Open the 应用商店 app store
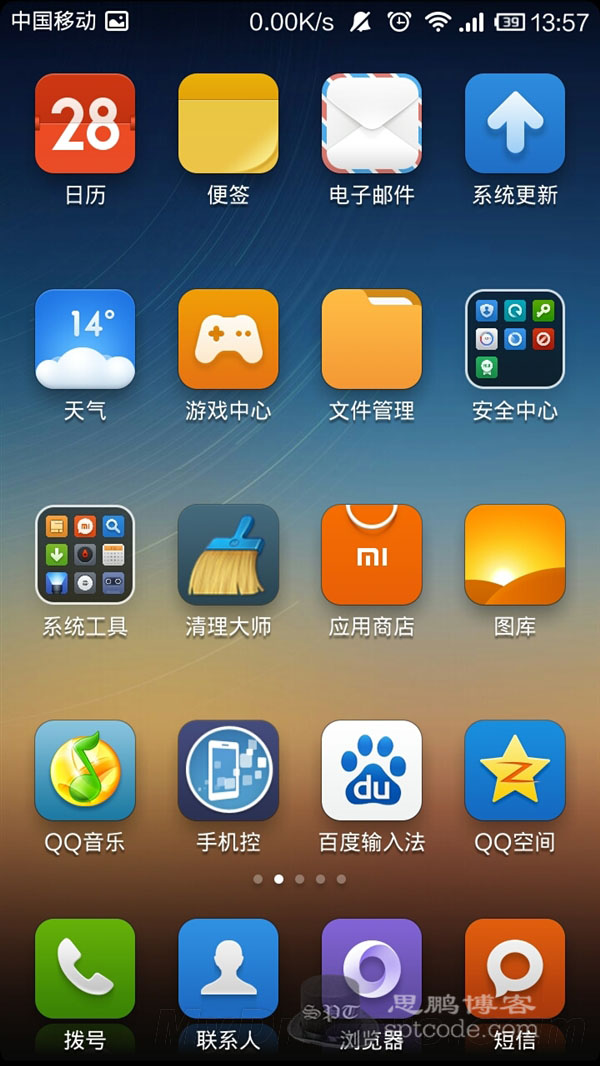This screenshot has height=1066, width=600. point(372,555)
